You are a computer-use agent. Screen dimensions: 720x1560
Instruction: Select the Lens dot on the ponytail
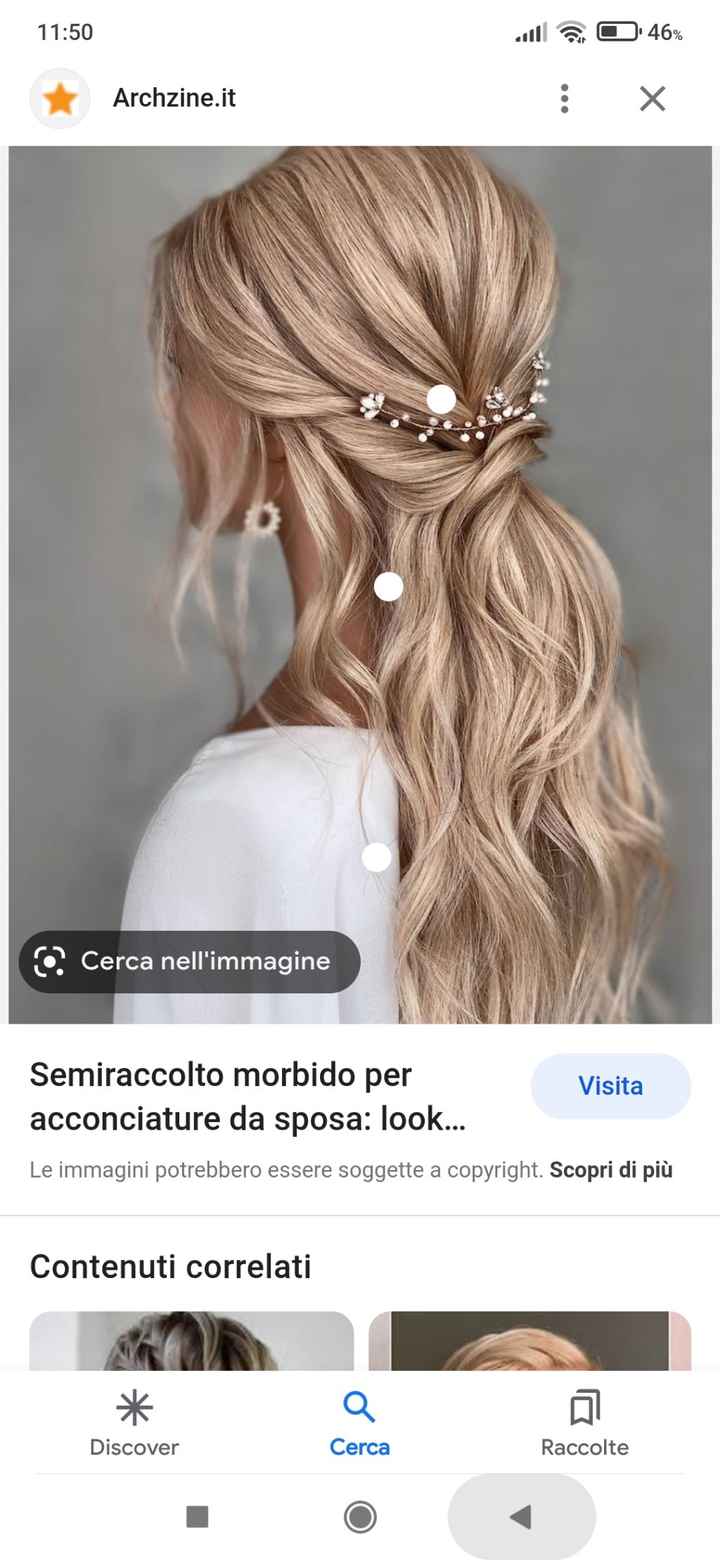(388, 586)
